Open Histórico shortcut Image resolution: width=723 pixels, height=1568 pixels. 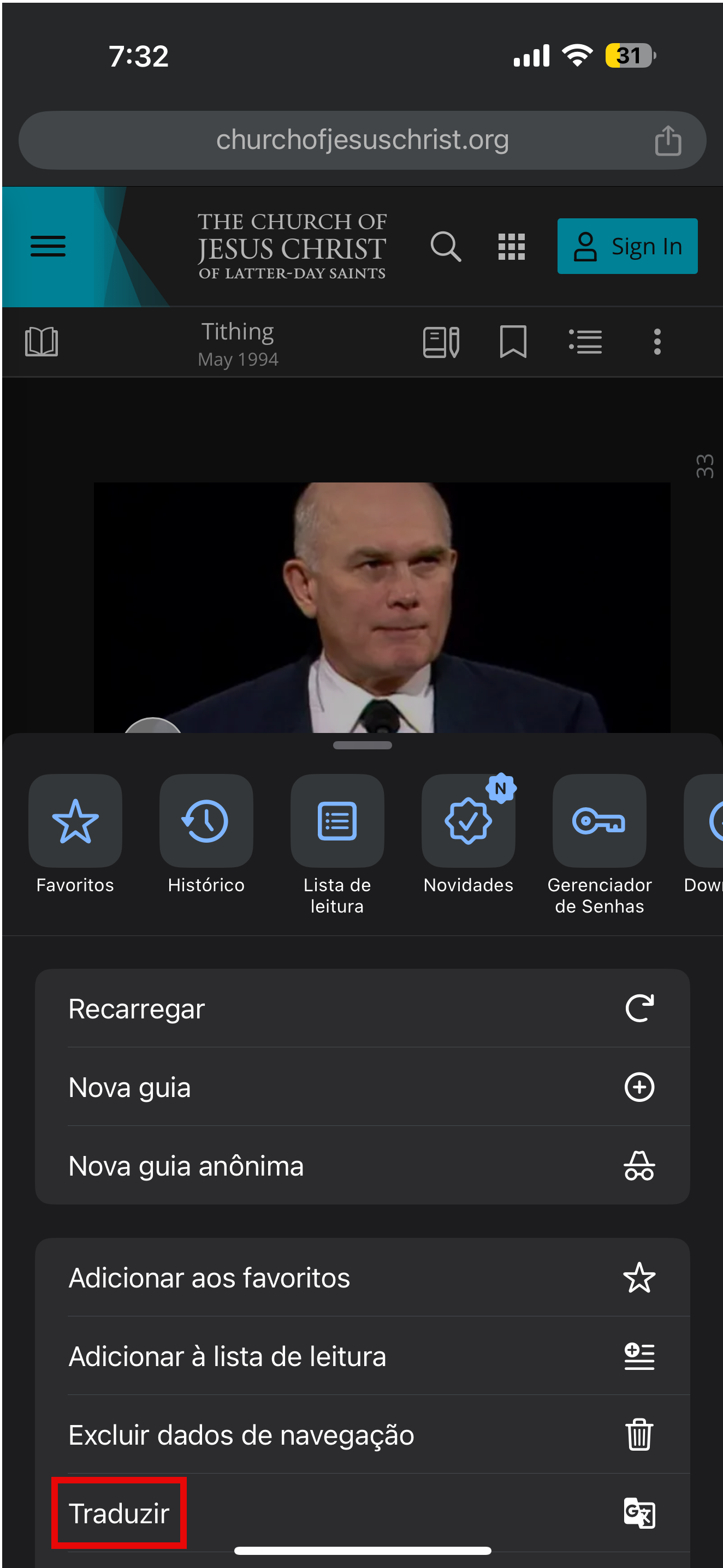click(x=206, y=821)
